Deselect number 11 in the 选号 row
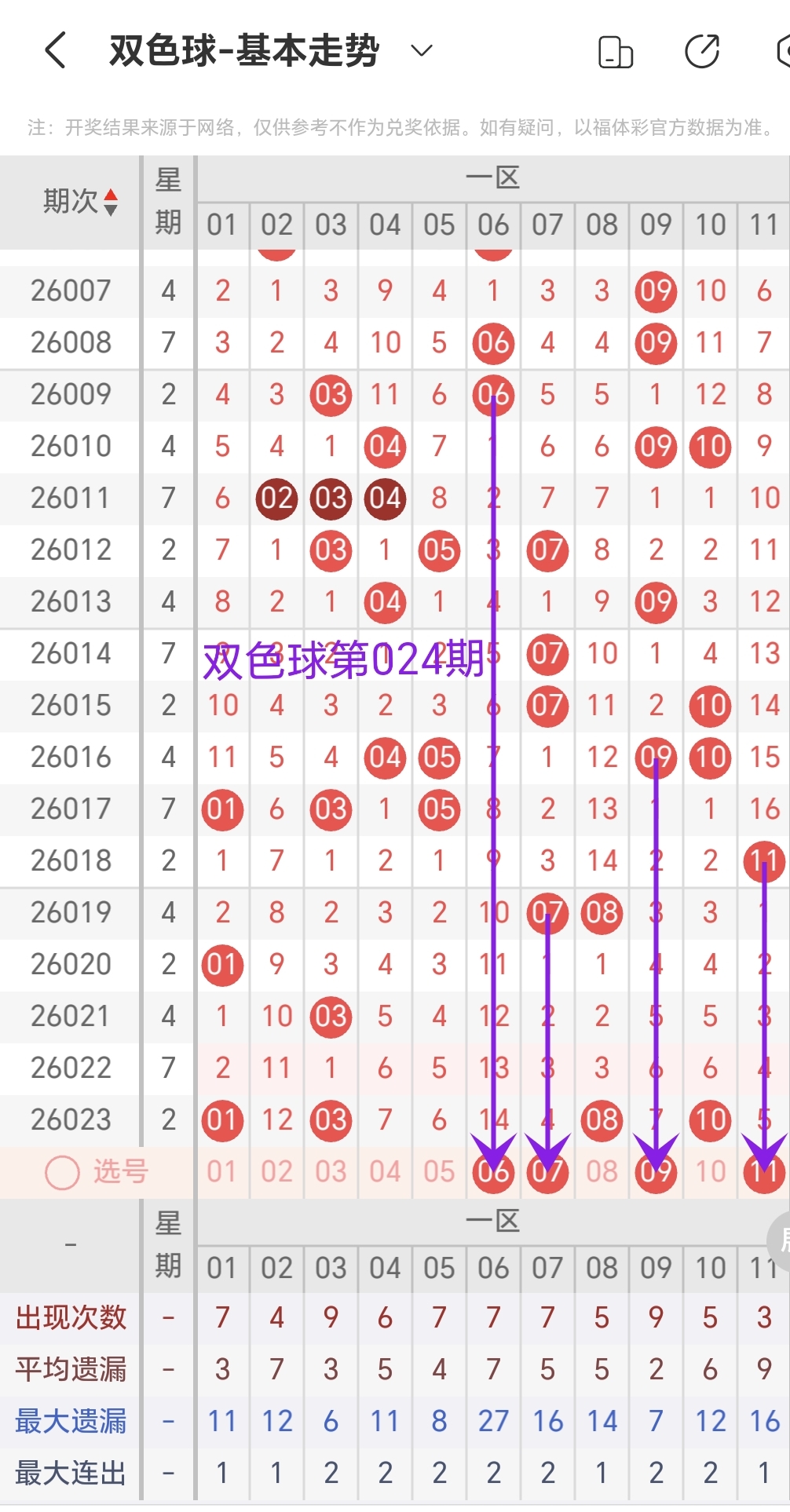 763,1171
